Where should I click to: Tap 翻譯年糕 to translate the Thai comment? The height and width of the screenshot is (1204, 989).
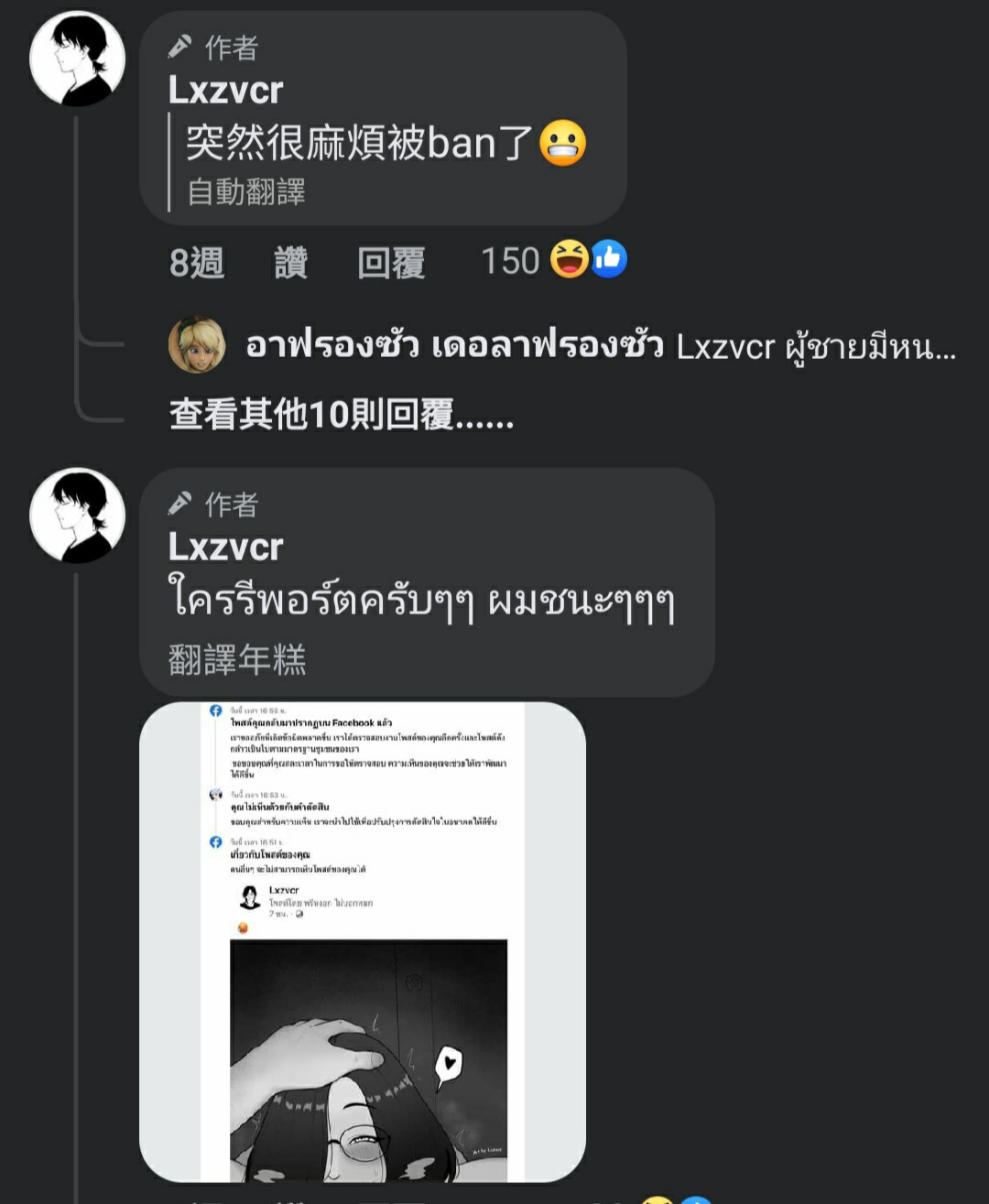237,659
